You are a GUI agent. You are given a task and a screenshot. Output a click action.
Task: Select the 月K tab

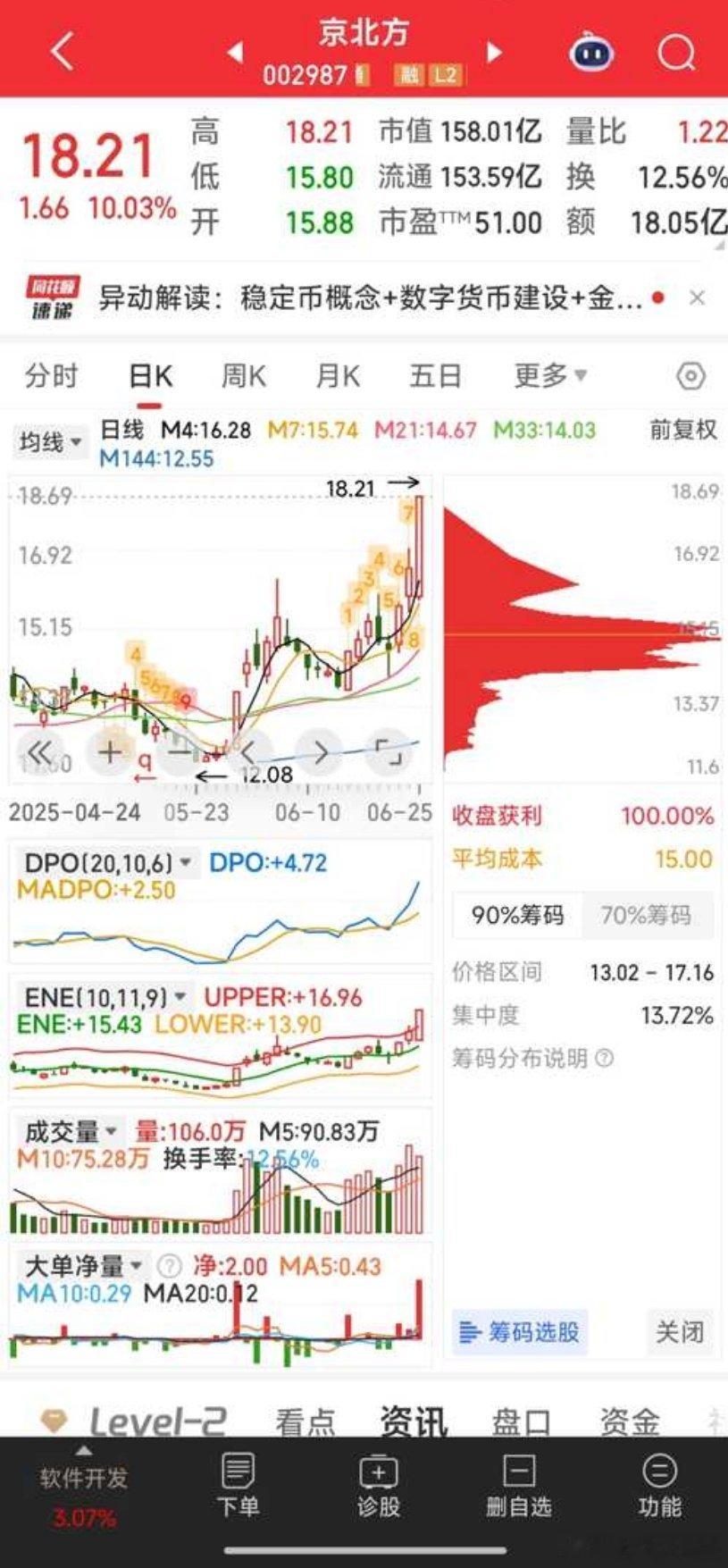[x=338, y=376]
